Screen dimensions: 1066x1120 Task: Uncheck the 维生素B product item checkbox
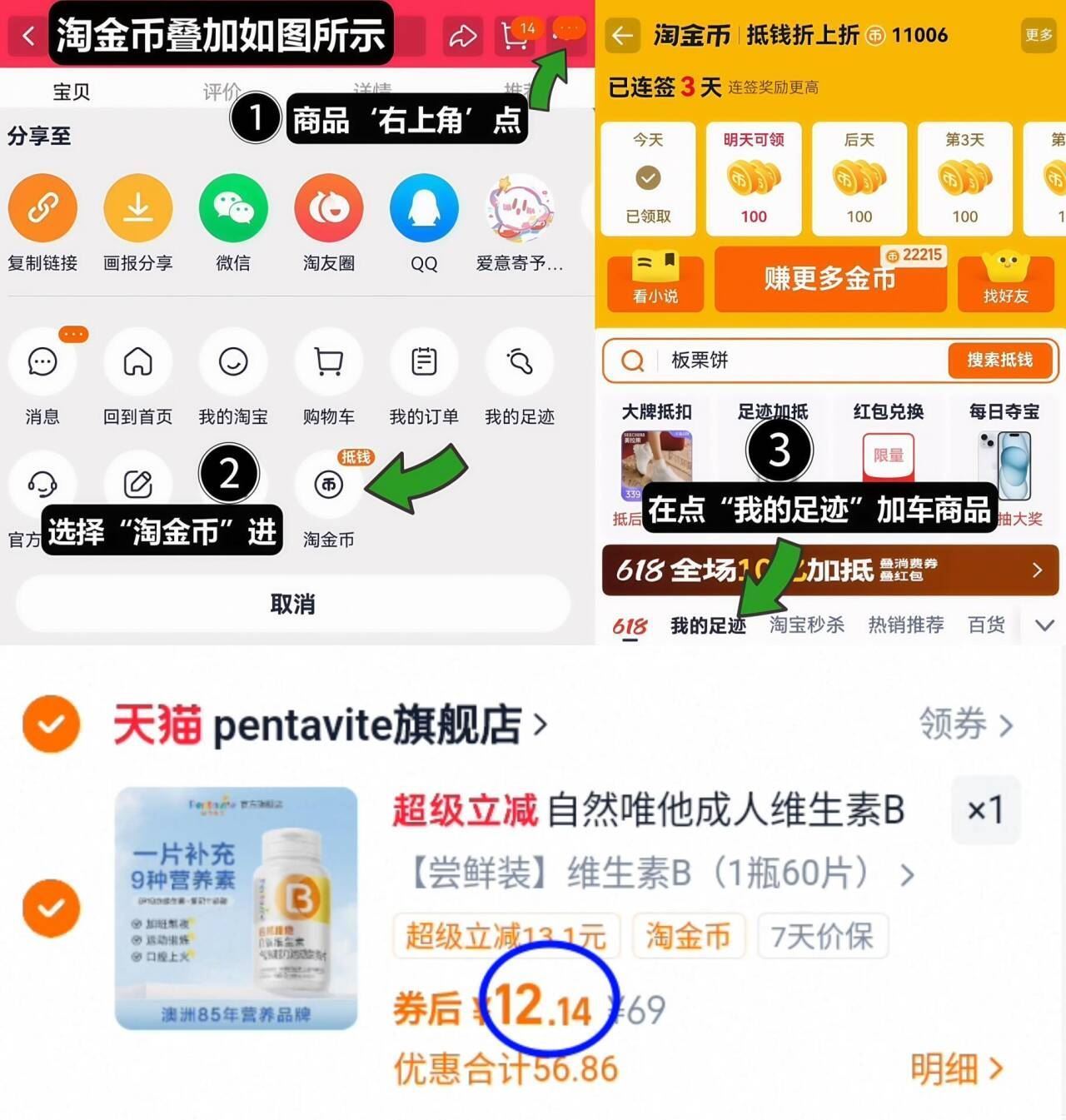point(51,908)
